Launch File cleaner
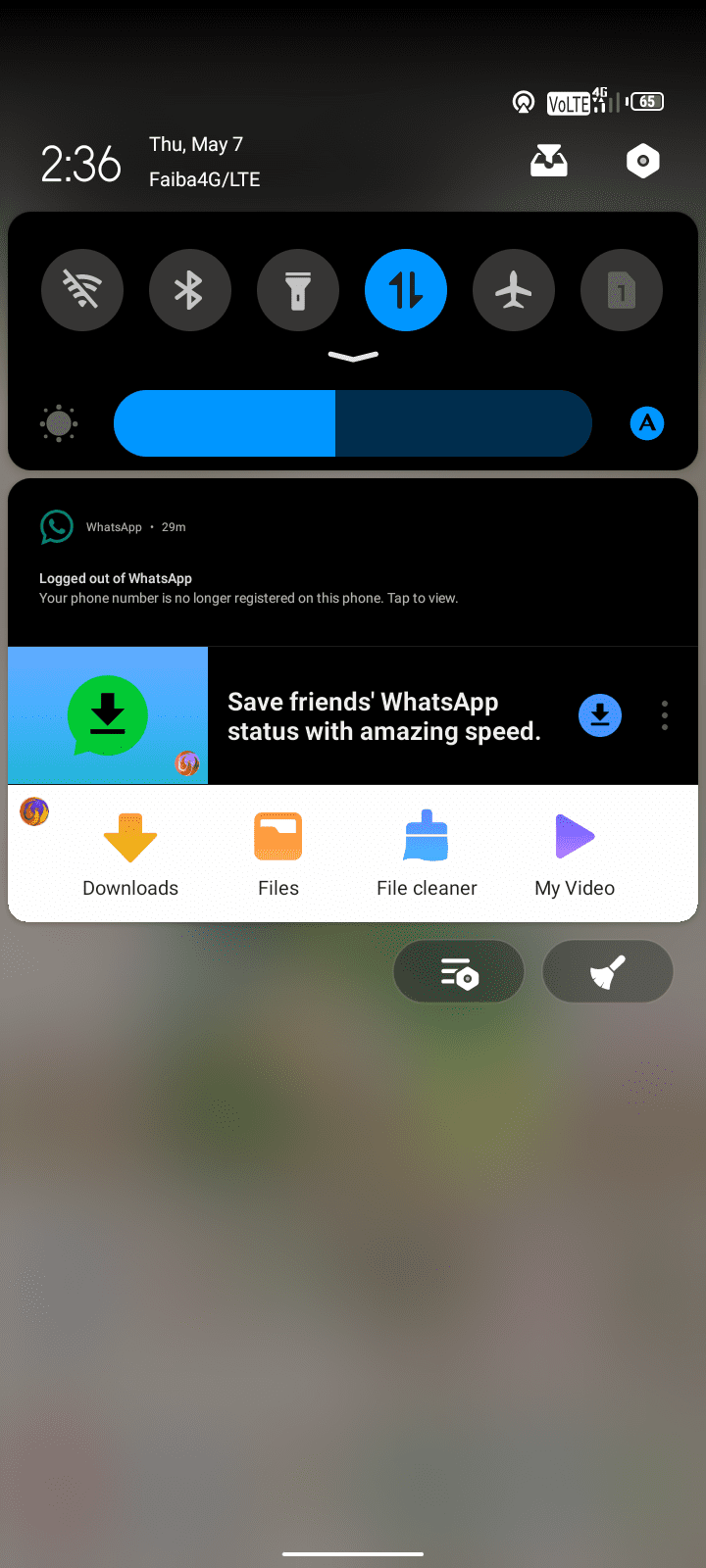This screenshot has width=706, height=1568. tap(427, 855)
